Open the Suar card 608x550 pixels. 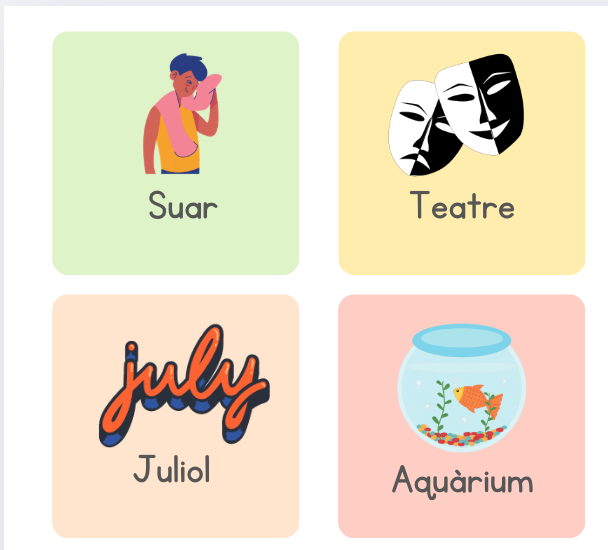click(176, 153)
